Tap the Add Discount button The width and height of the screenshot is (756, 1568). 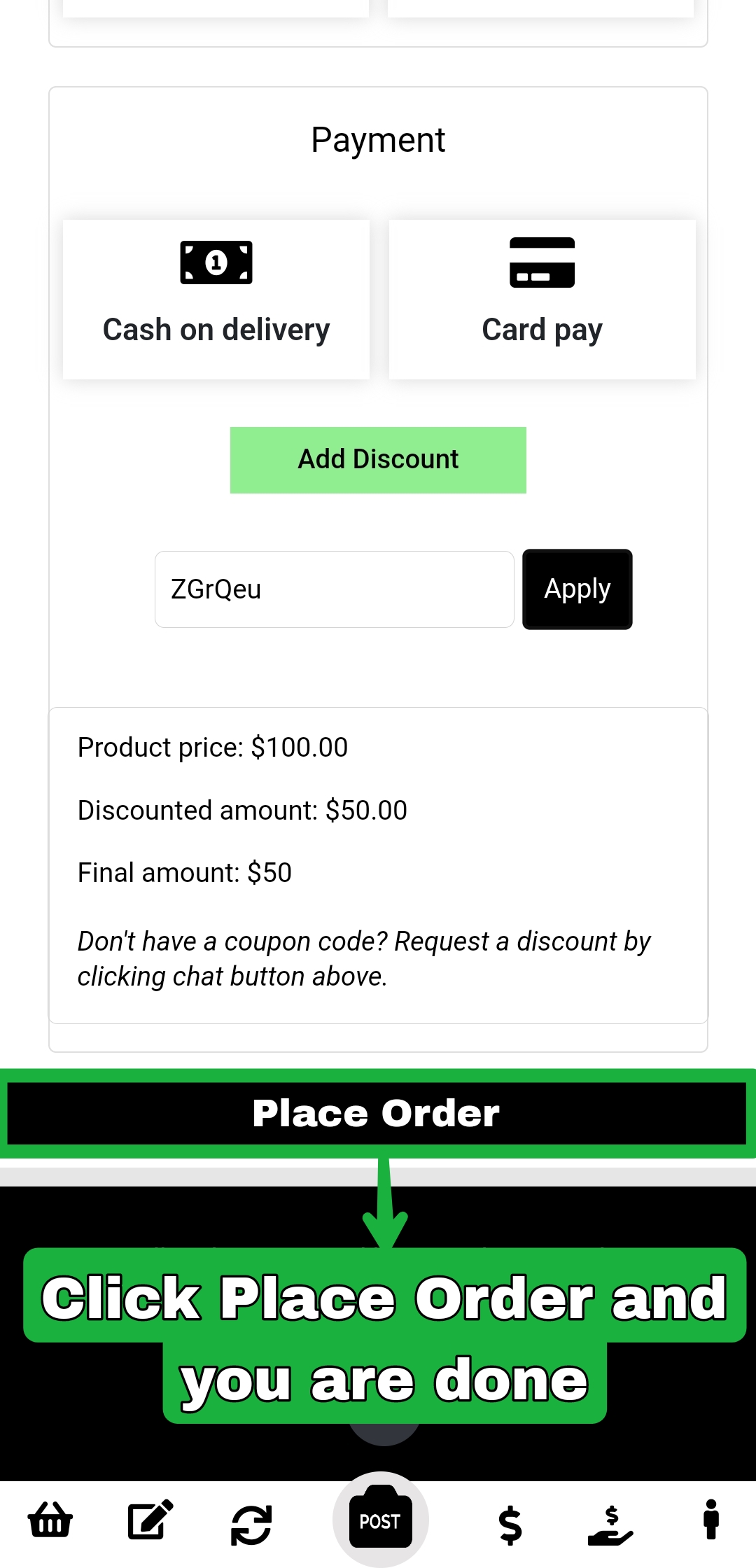[378, 460]
